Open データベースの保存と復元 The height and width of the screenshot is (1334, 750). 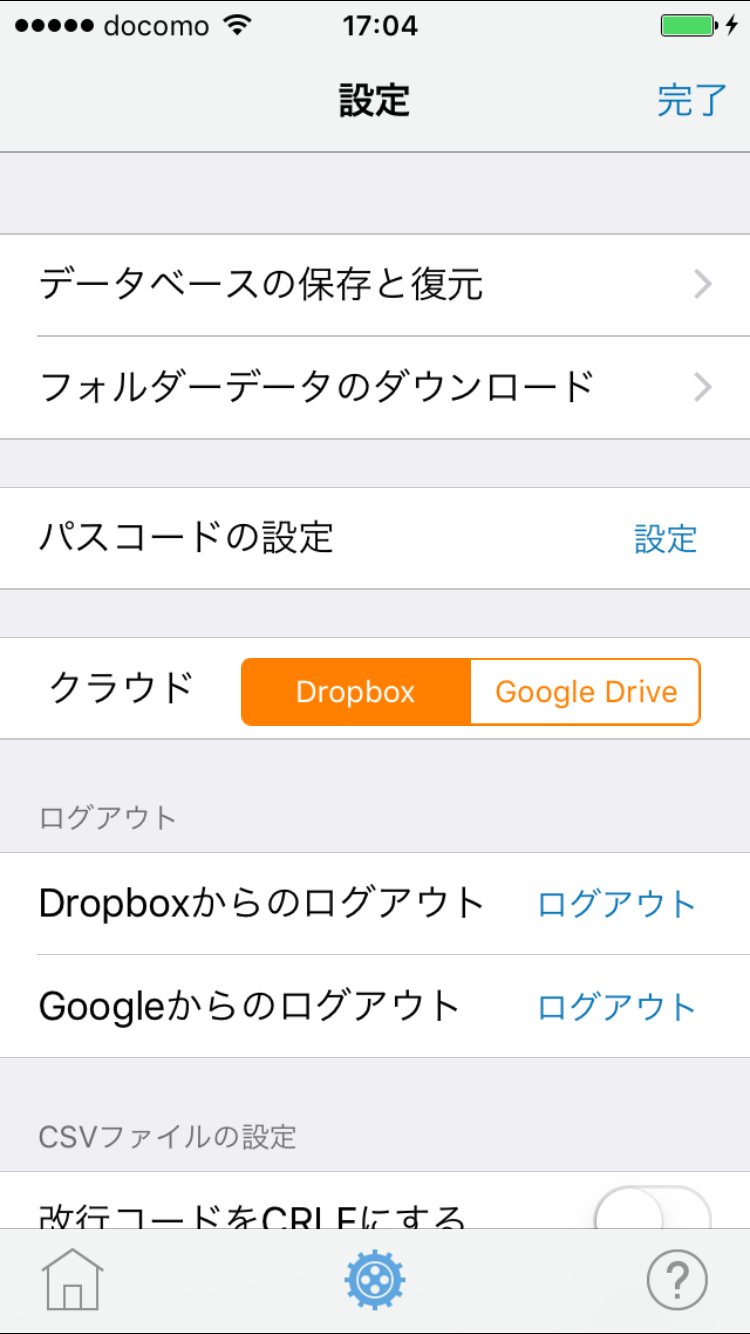[375, 285]
